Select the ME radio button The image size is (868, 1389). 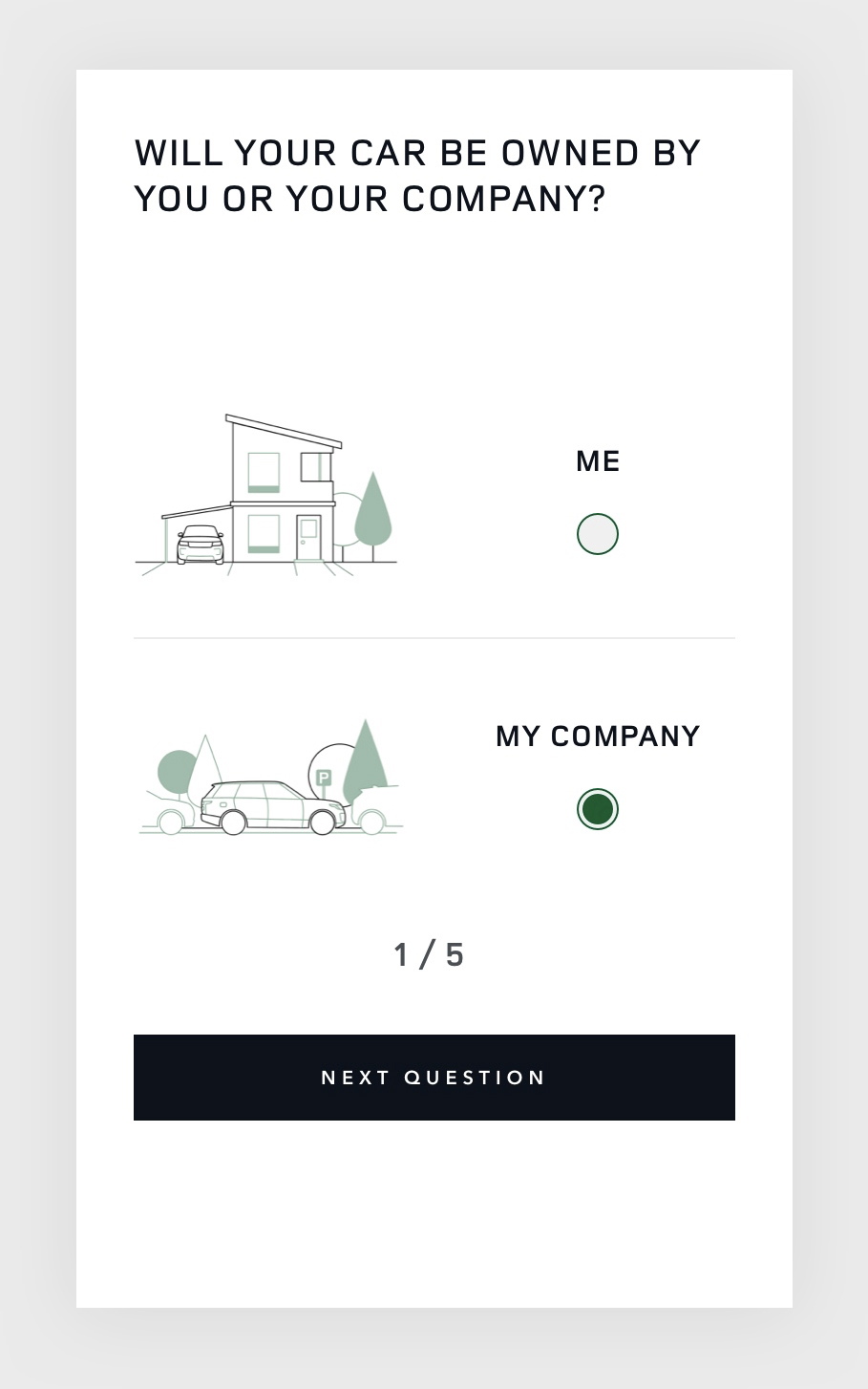pos(598,534)
